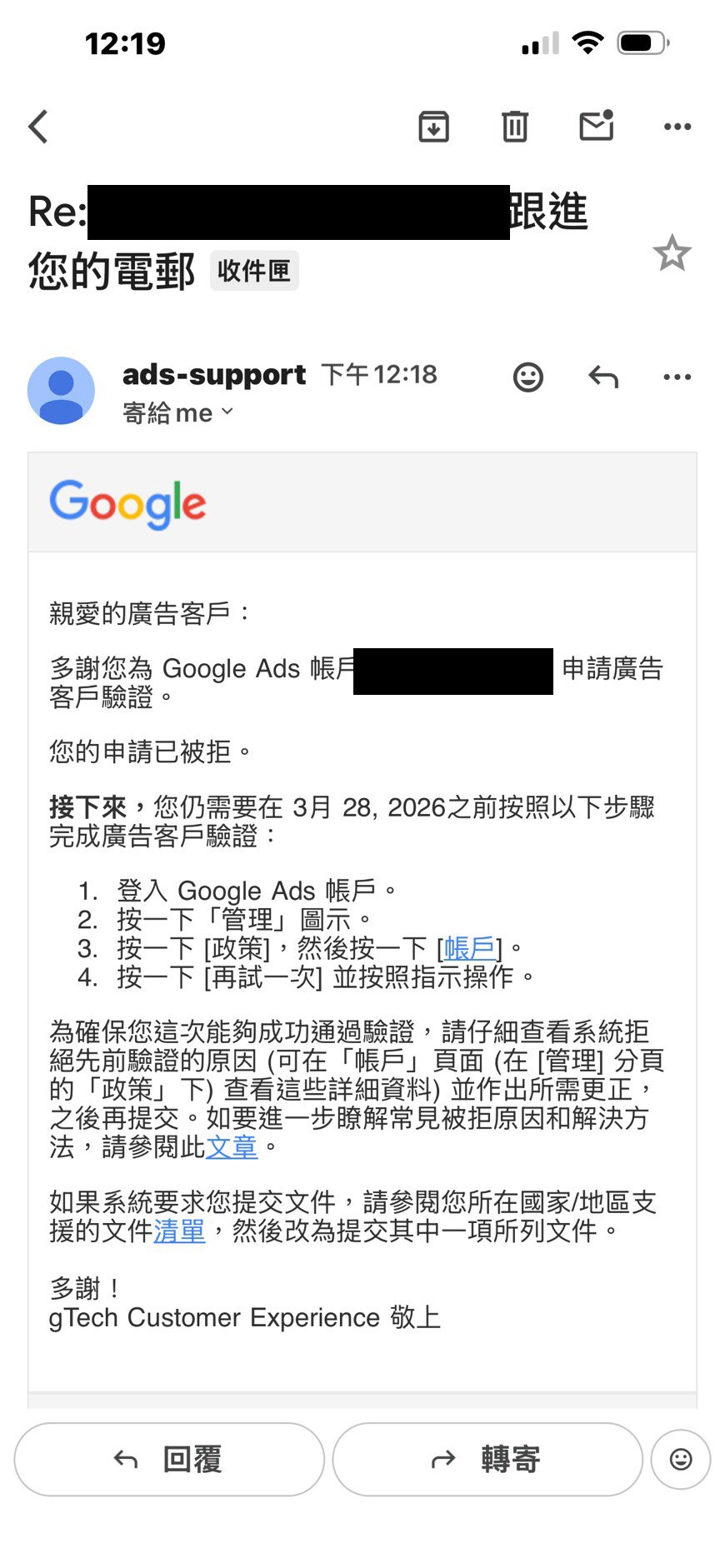The height and width of the screenshot is (1568, 725).
Task: Tap the 回覆 button
Action: pos(169,1459)
